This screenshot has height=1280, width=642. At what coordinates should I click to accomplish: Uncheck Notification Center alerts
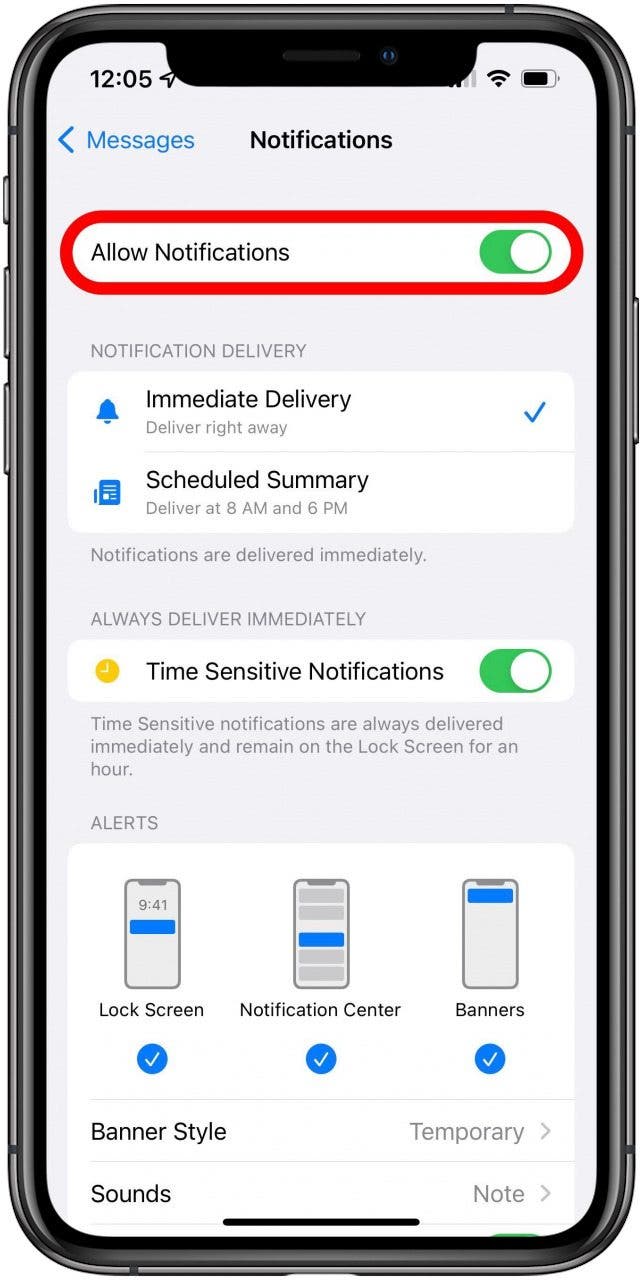(321, 1059)
